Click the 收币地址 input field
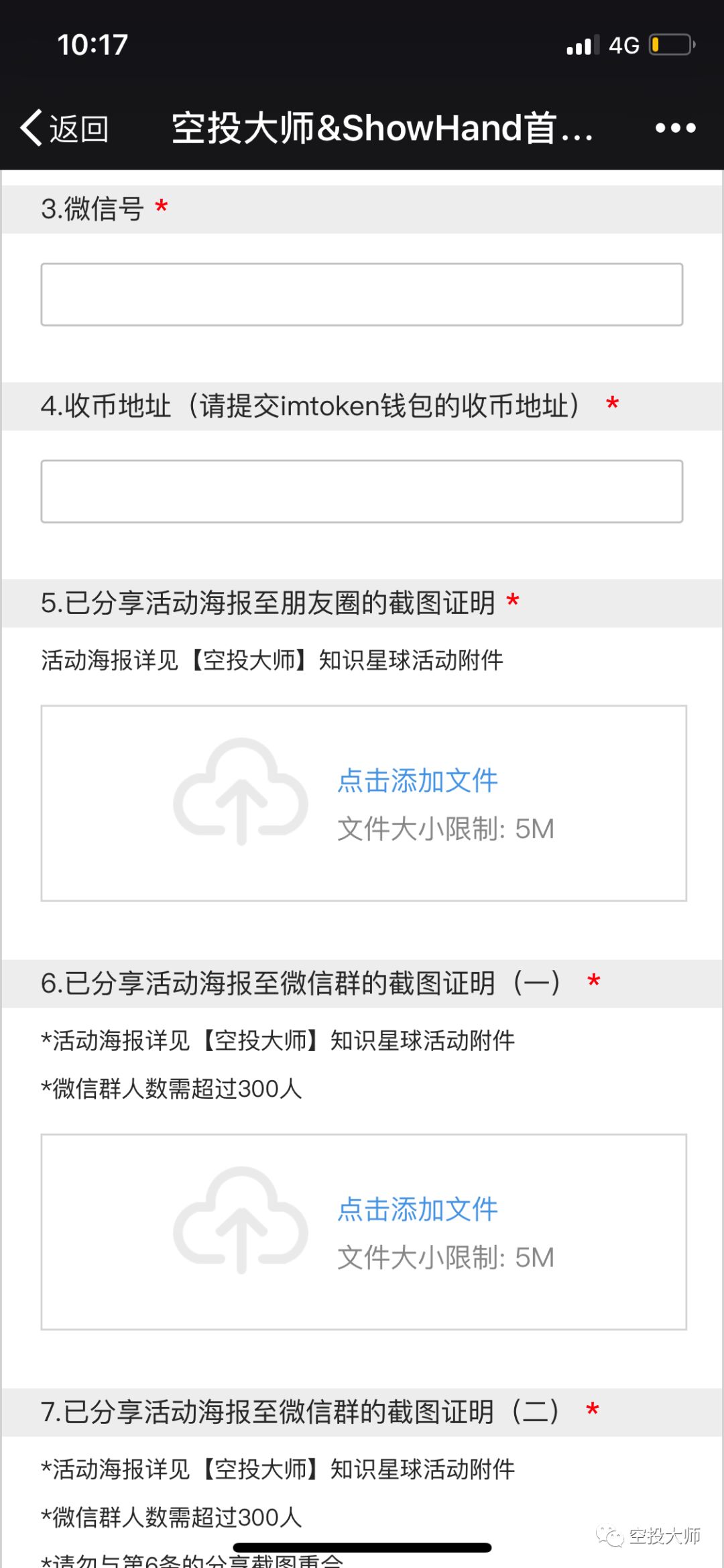The image size is (724, 1568). click(362, 491)
